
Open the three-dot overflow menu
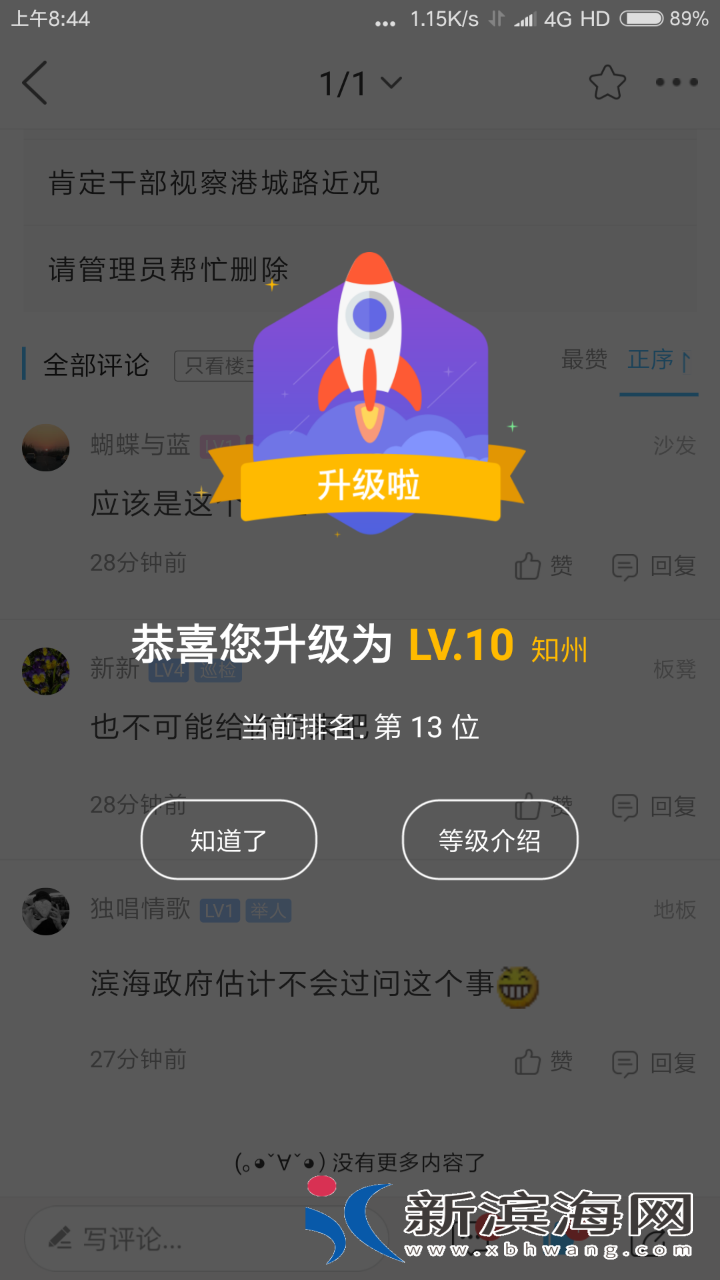(x=677, y=83)
